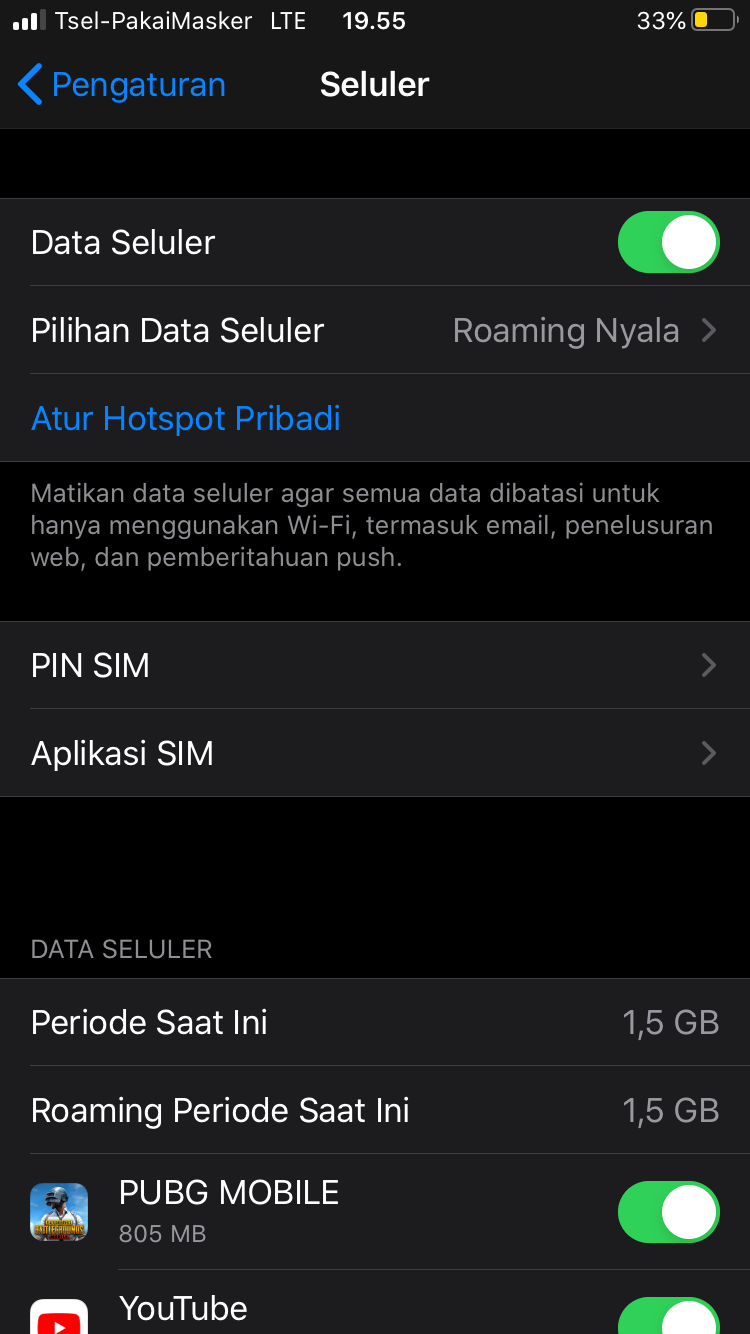Turn off the Data Seluler switch

pyautogui.click(x=668, y=242)
